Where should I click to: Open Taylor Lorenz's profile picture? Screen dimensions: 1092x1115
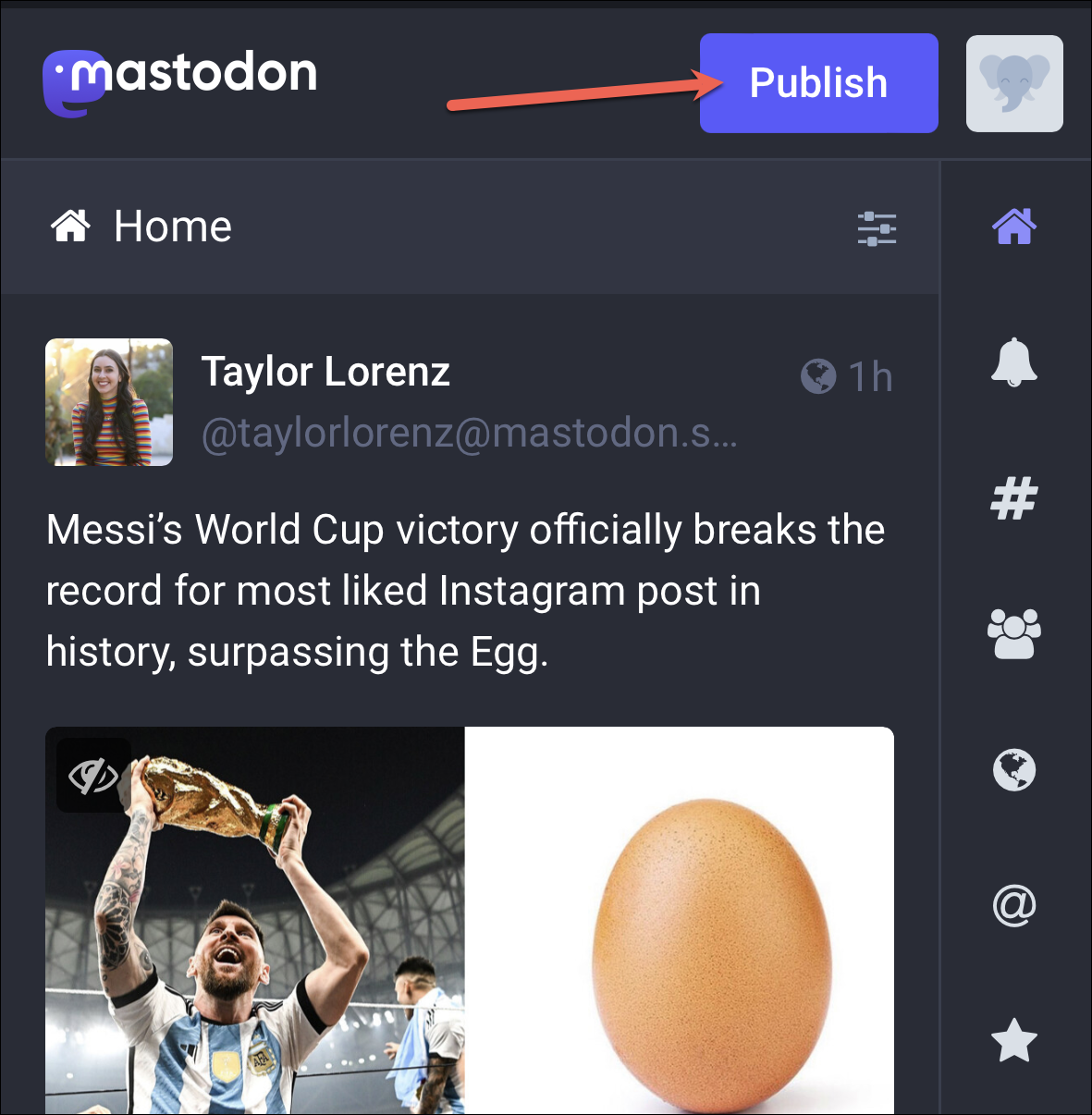[109, 402]
